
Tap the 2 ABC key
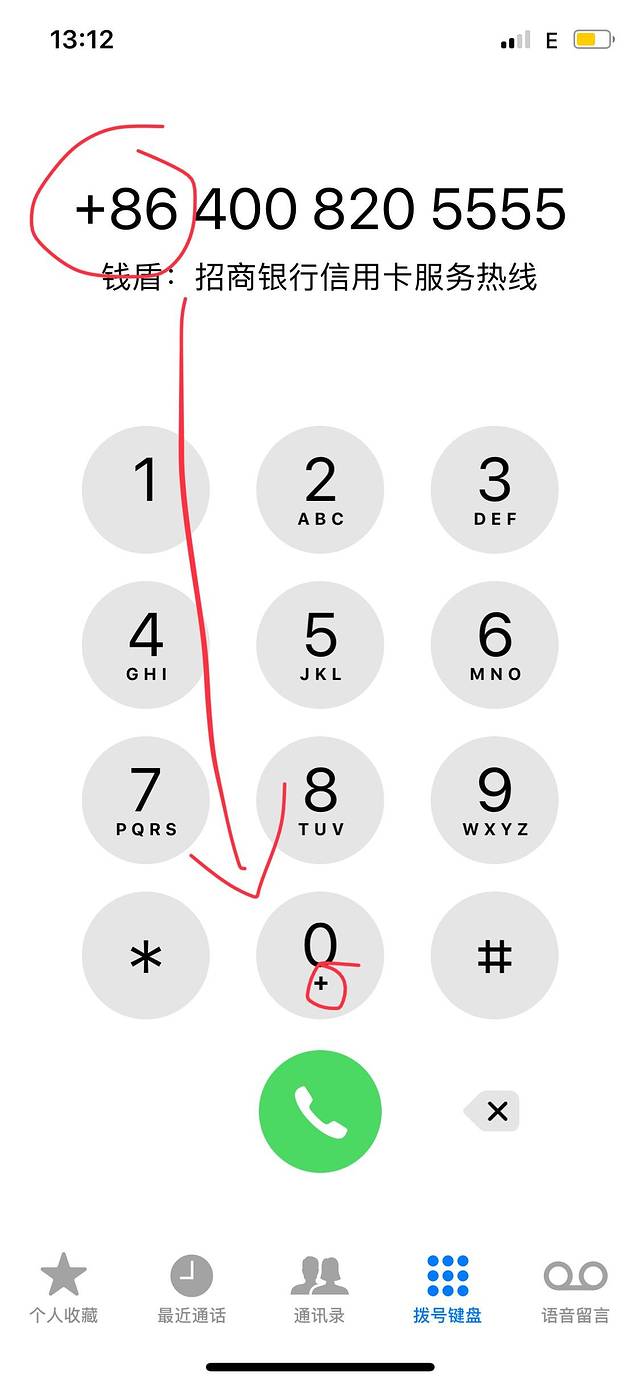click(x=320, y=490)
